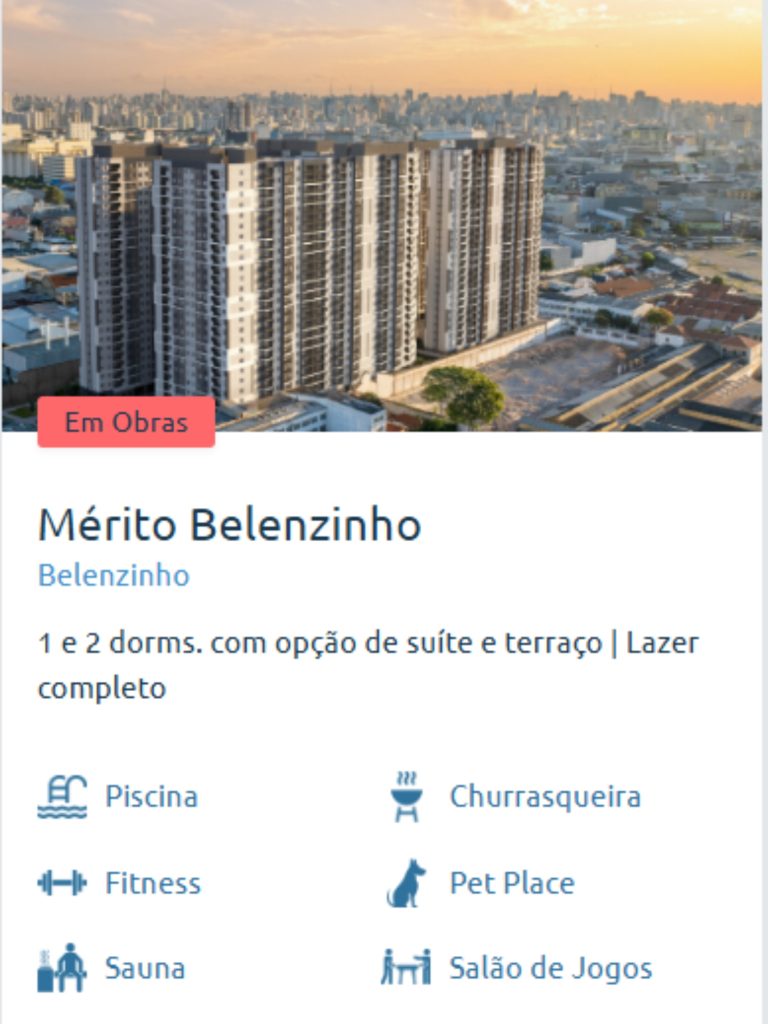The height and width of the screenshot is (1024, 768).
Task: Open the building aerial photo
Action: coord(384,220)
